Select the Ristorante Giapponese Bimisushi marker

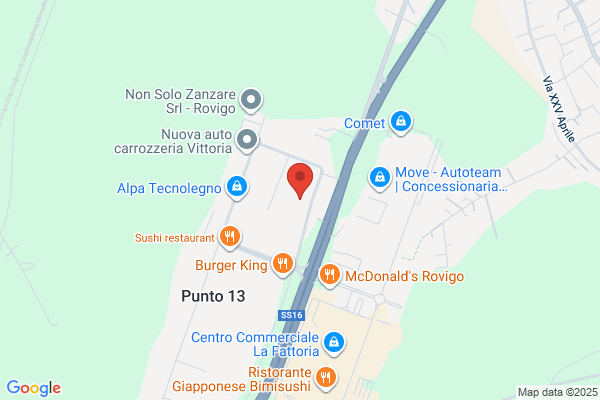click(x=325, y=377)
